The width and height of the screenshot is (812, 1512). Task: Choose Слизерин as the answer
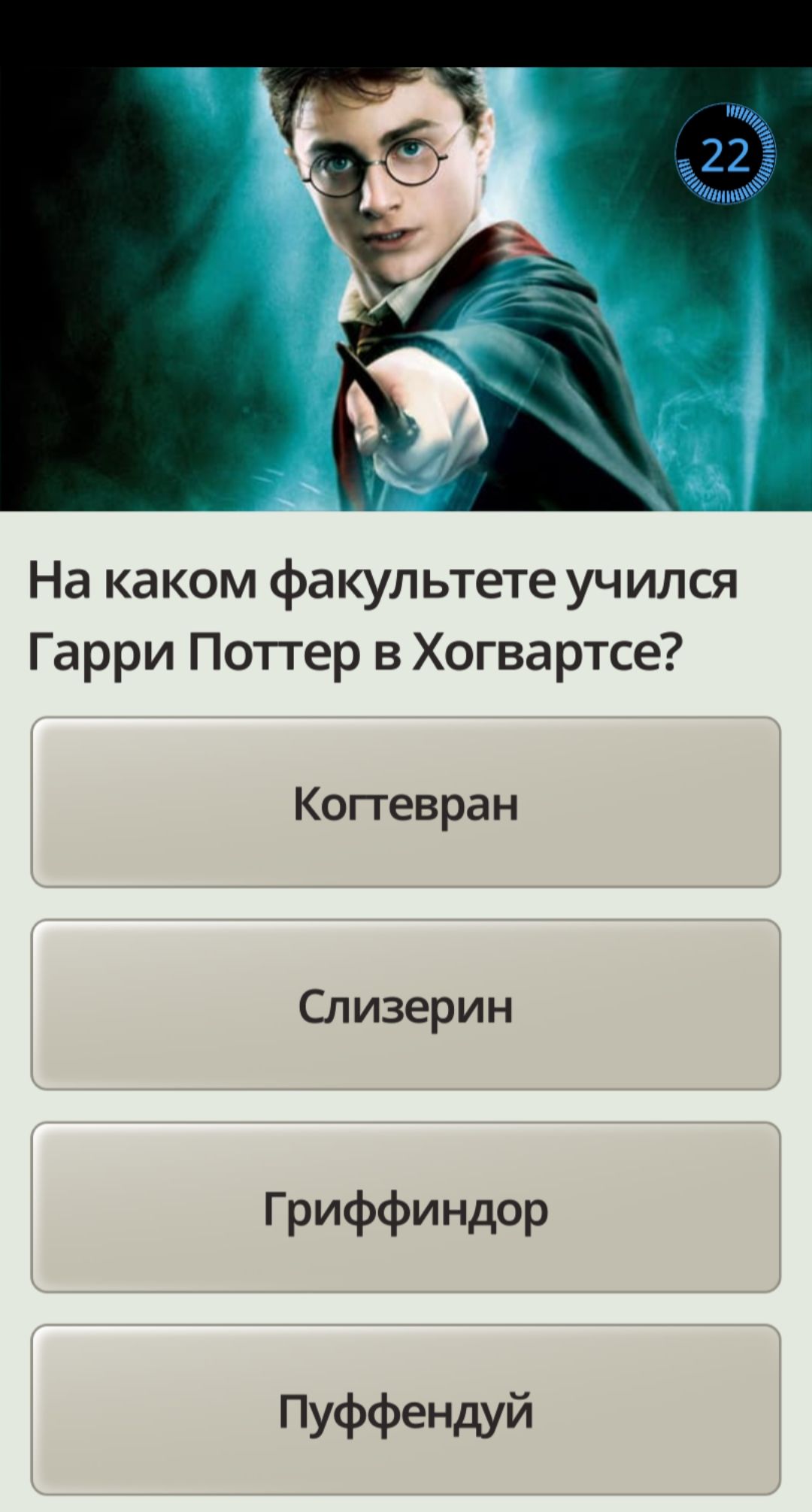[405, 1005]
